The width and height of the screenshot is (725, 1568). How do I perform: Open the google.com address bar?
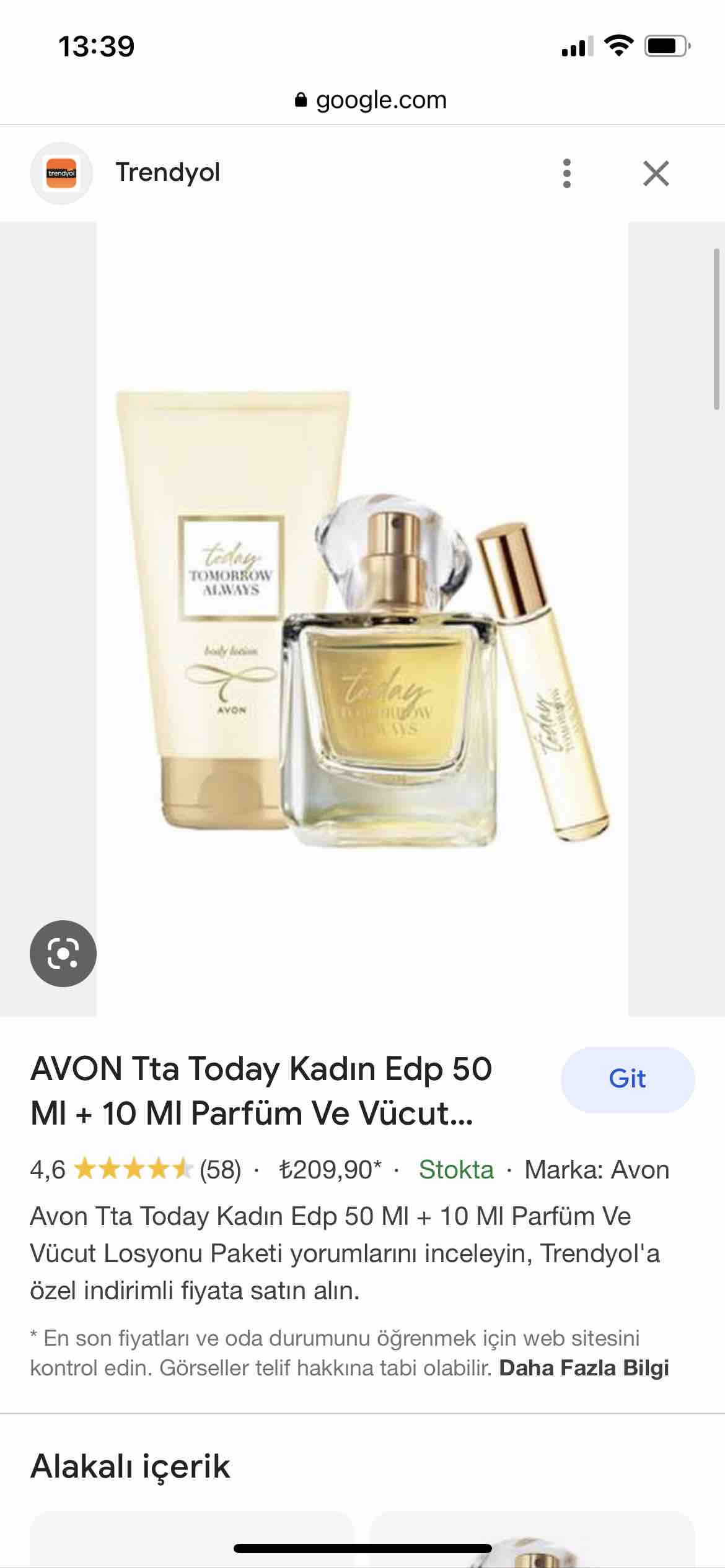[371, 100]
